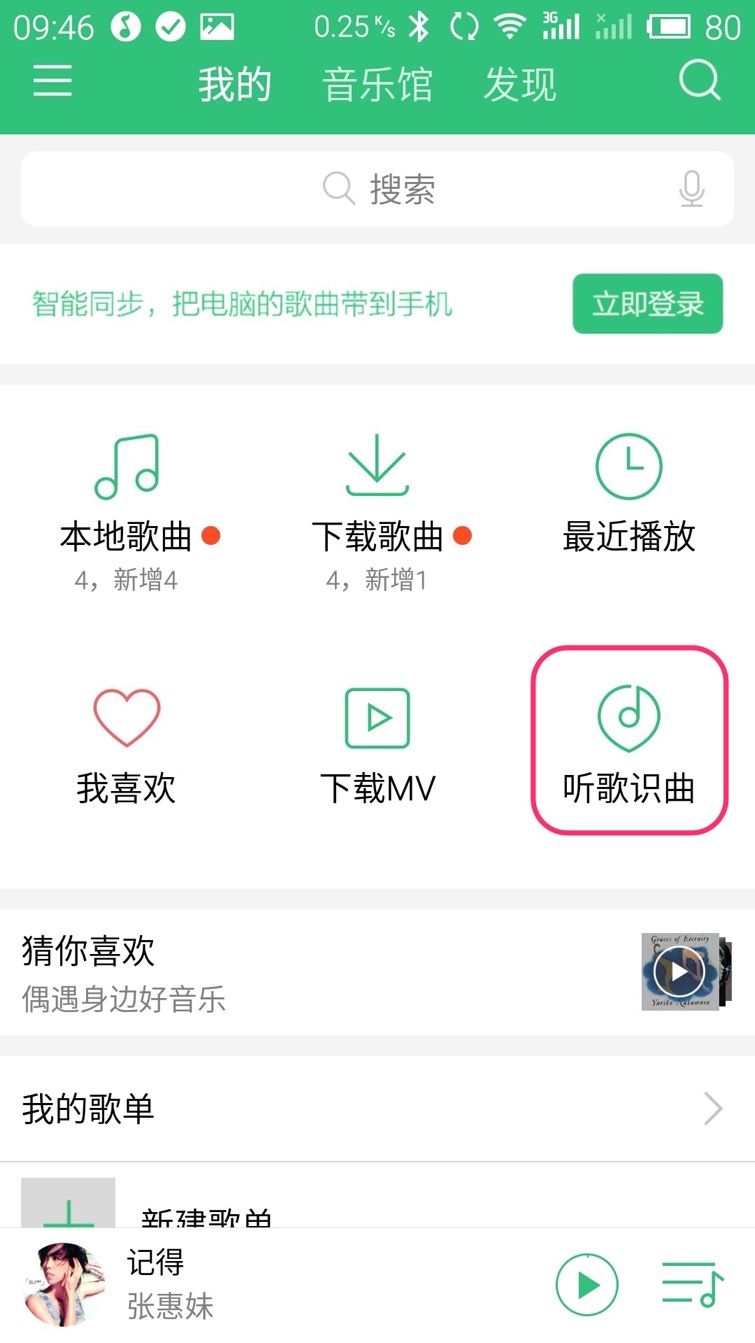Open 下载MV section

pyautogui.click(x=378, y=745)
